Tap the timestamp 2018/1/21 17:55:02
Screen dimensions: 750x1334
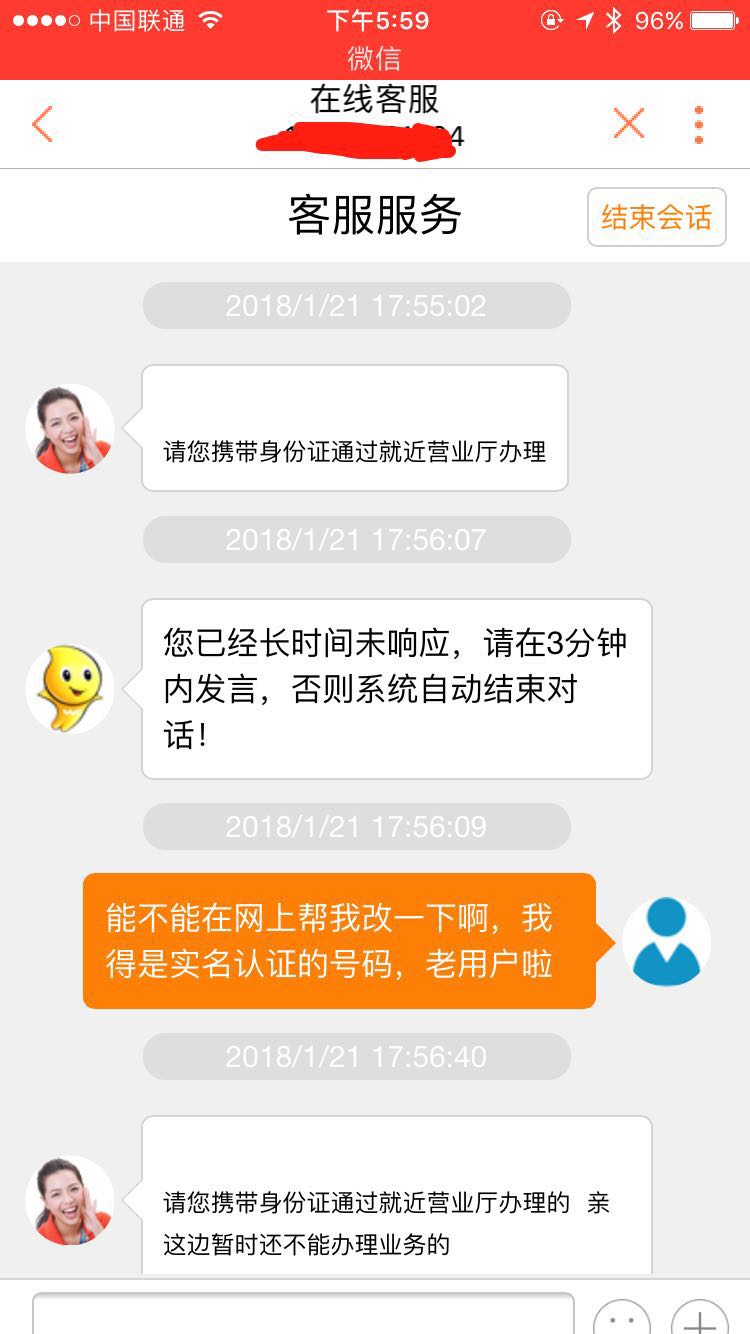click(356, 306)
